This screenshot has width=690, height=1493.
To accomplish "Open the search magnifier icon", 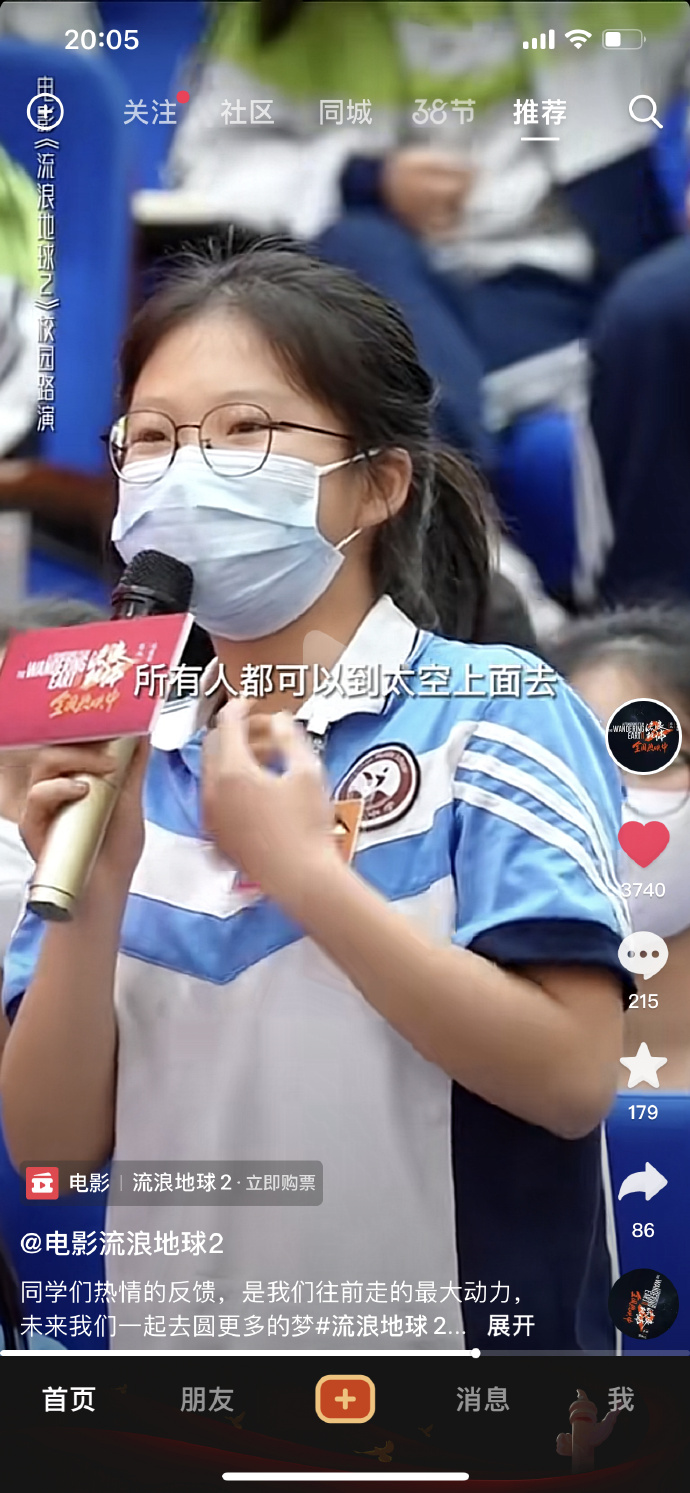I will pos(645,112).
